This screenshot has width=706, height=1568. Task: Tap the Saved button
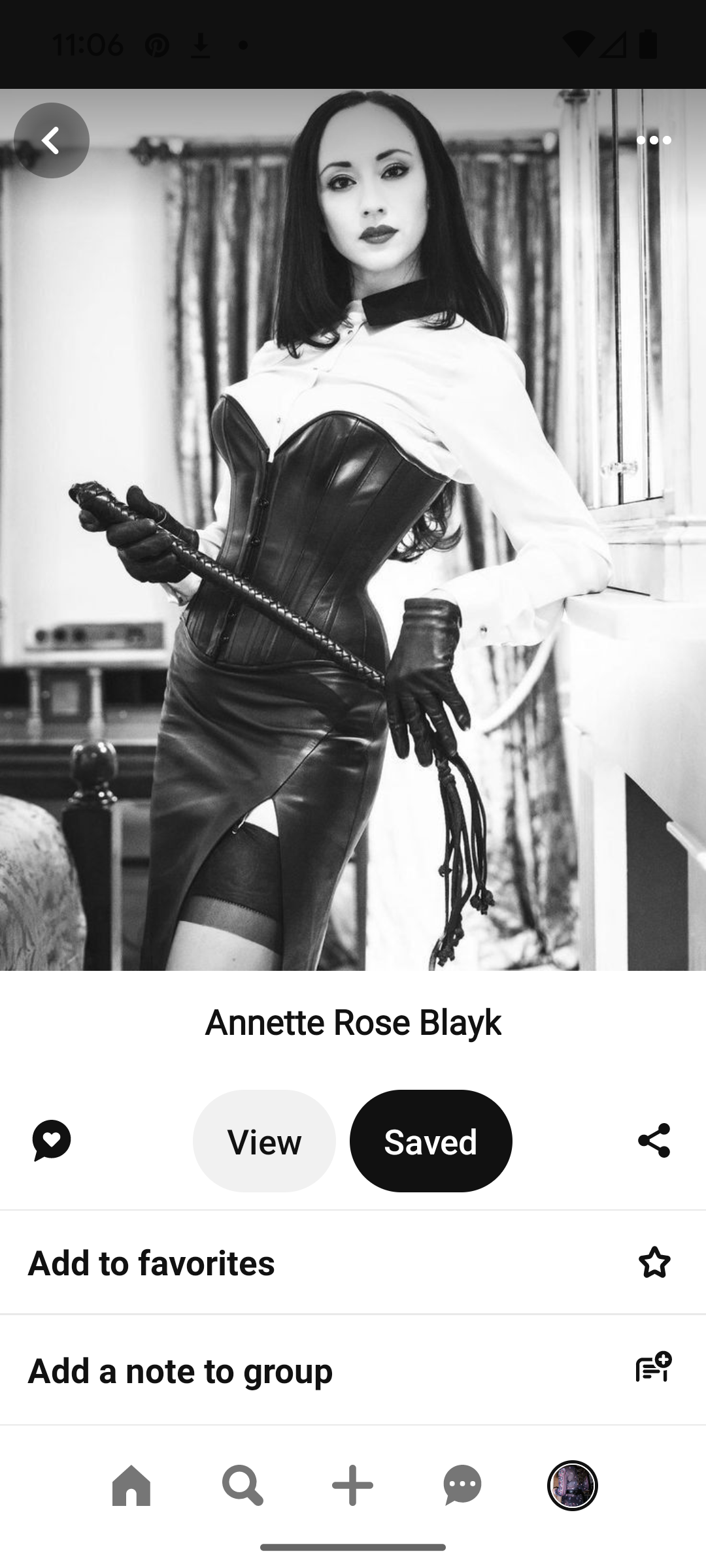click(431, 1141)
